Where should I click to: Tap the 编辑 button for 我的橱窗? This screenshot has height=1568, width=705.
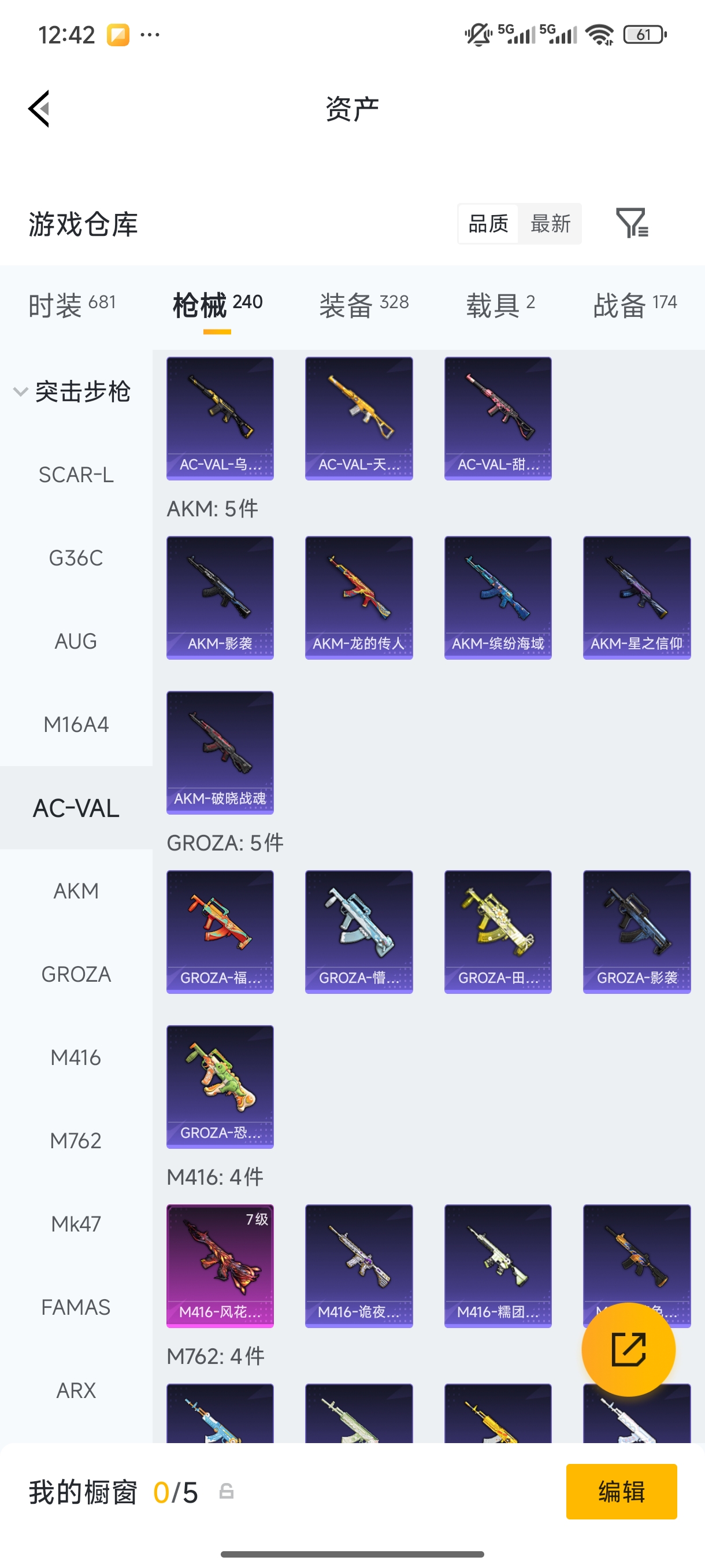coord(621,1491)
